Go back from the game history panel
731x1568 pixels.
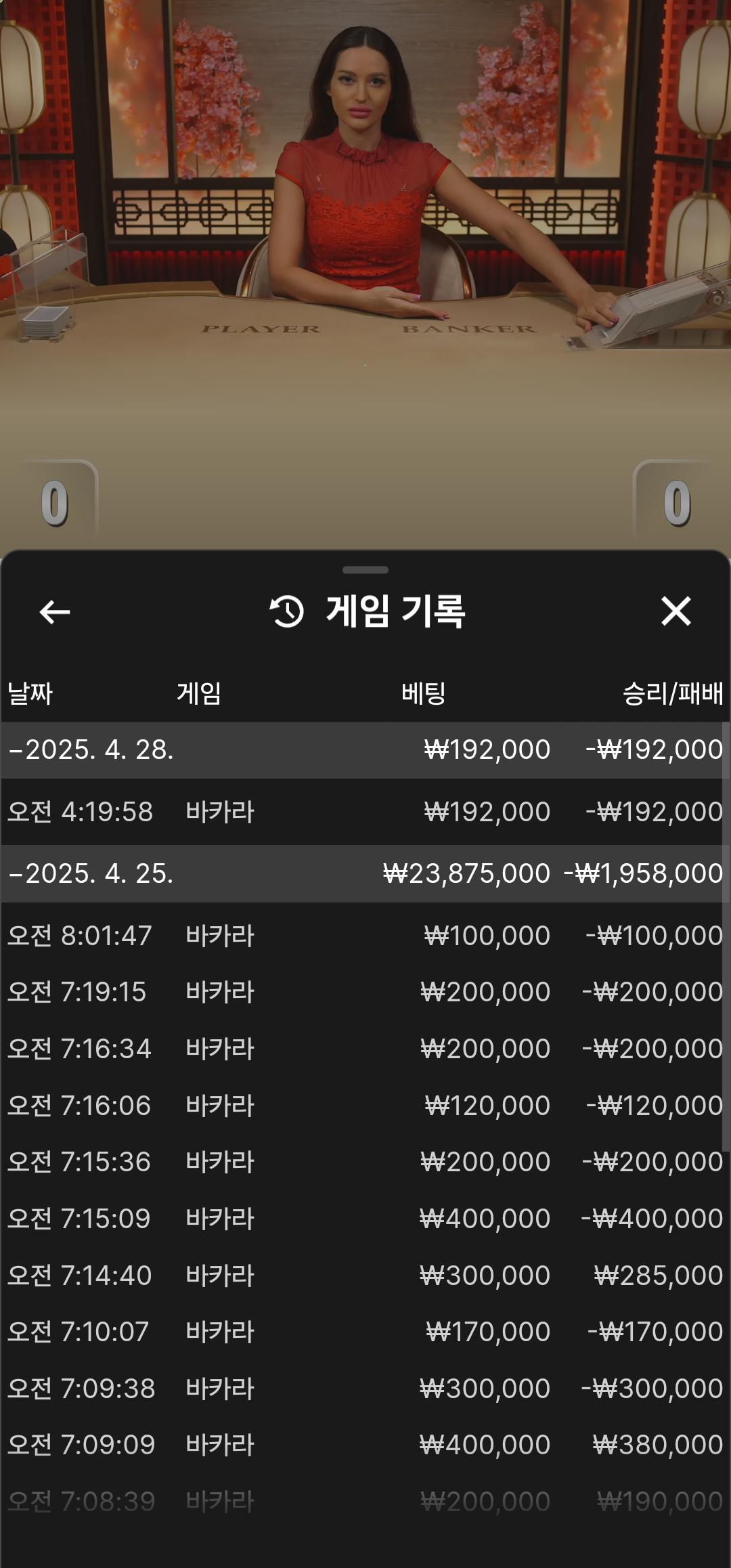[55, 612]
